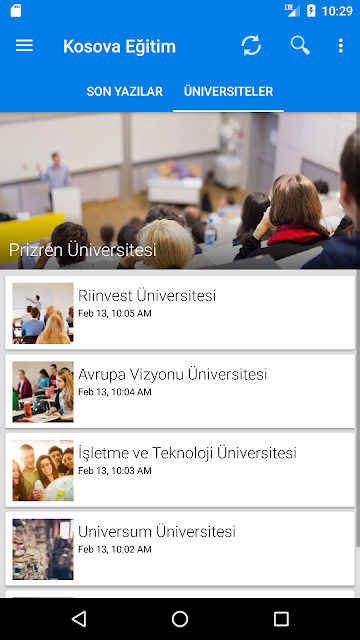
Task: Open the search magnifier
Action: pos(300,45)
